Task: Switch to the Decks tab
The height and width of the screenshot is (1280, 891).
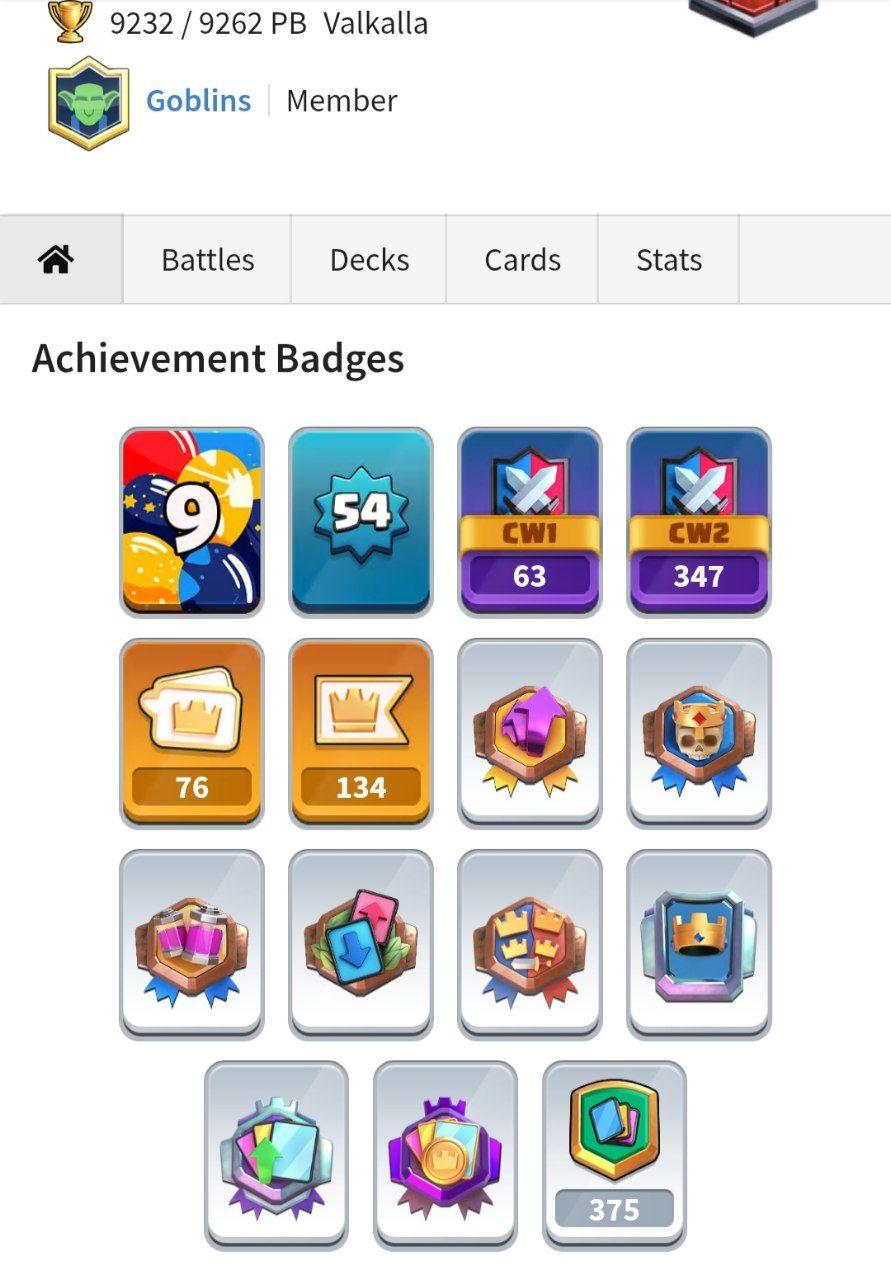Action: 369,260
